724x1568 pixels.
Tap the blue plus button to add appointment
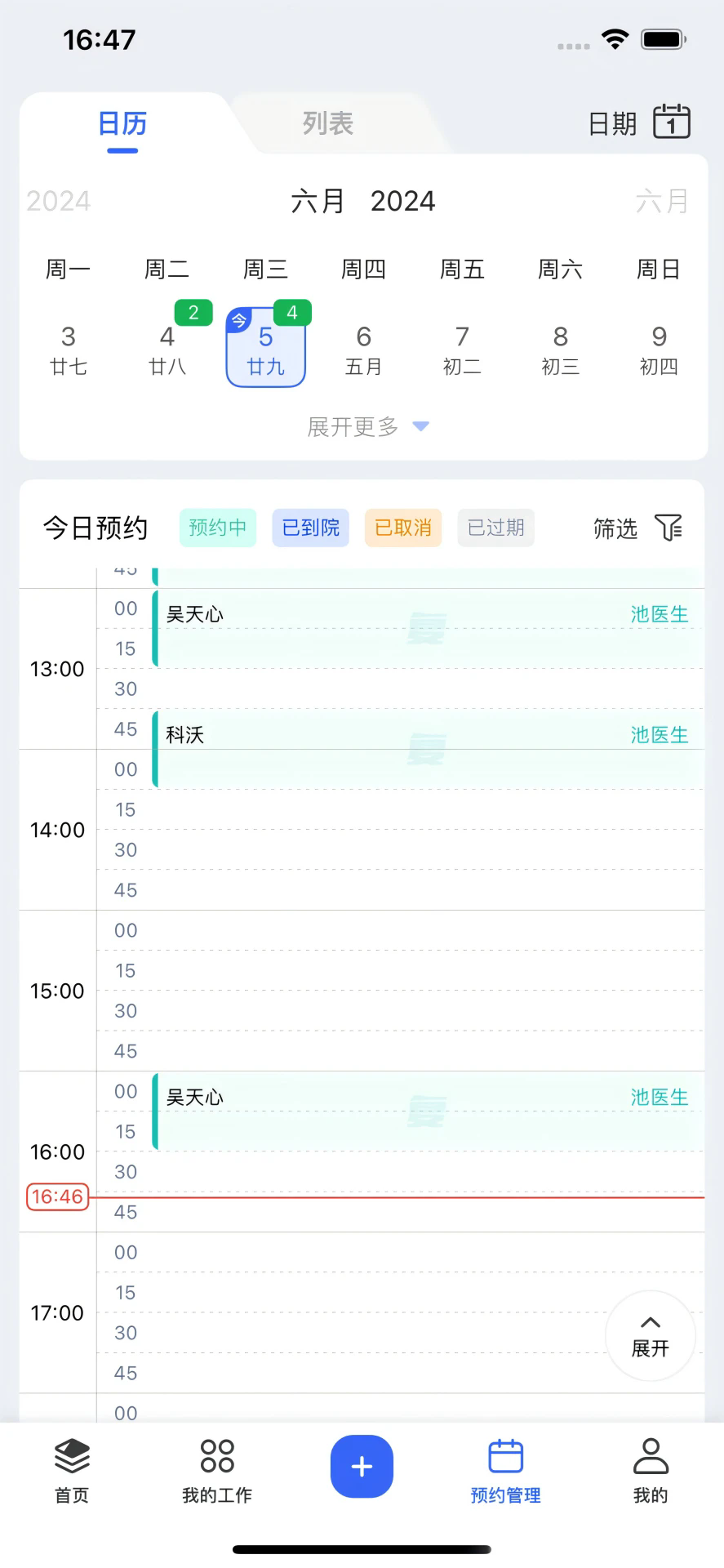361,1468
